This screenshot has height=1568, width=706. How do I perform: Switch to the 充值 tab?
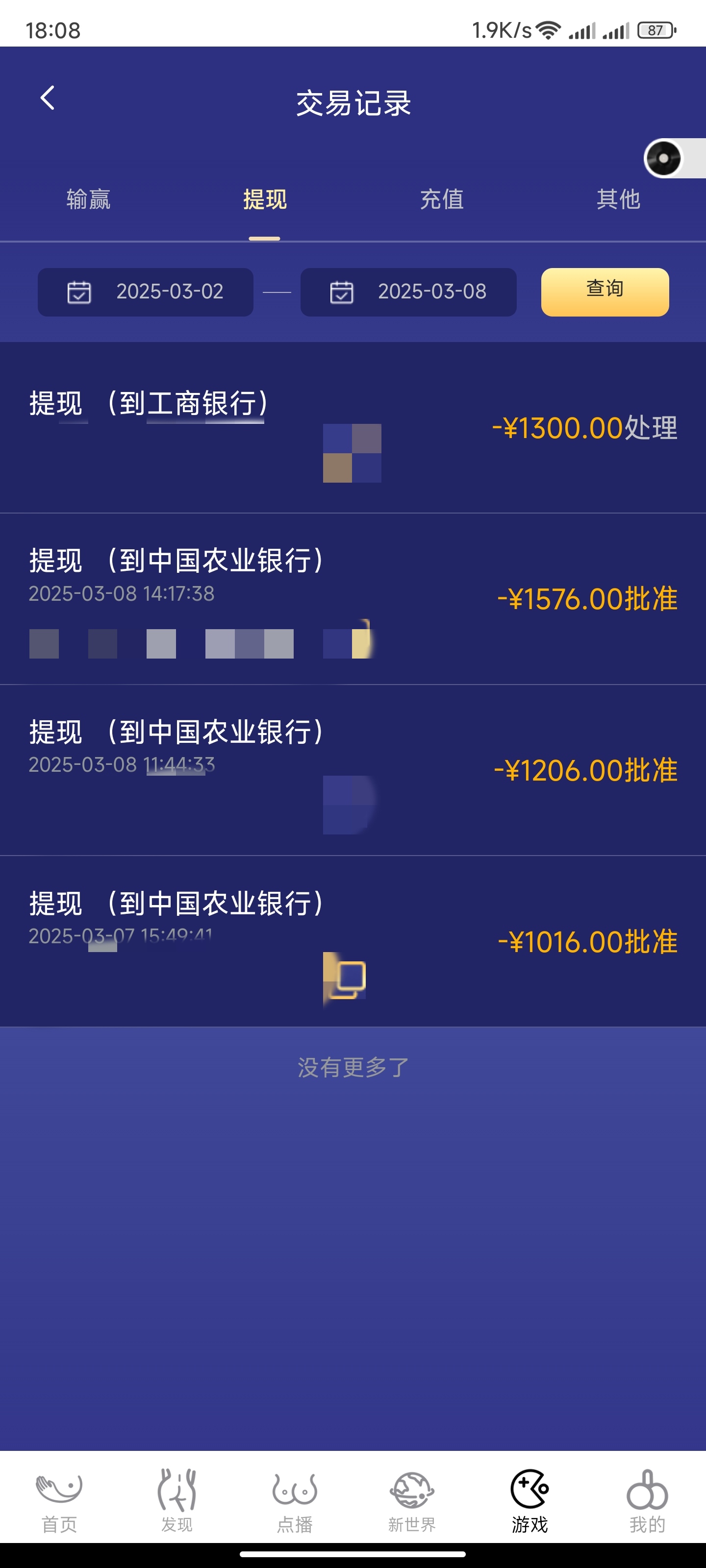442,199
